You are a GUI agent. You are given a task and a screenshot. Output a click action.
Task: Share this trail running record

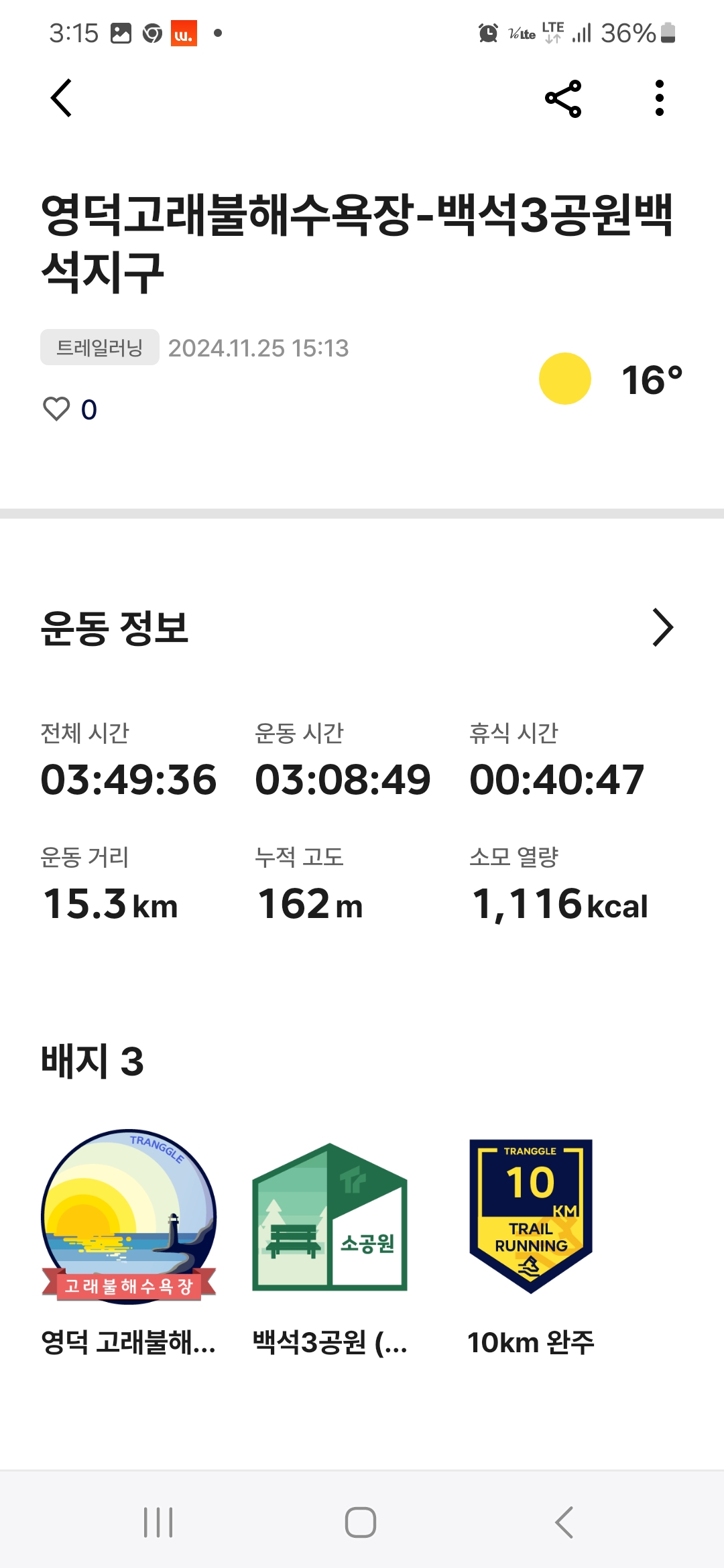(x=563, y=99)
